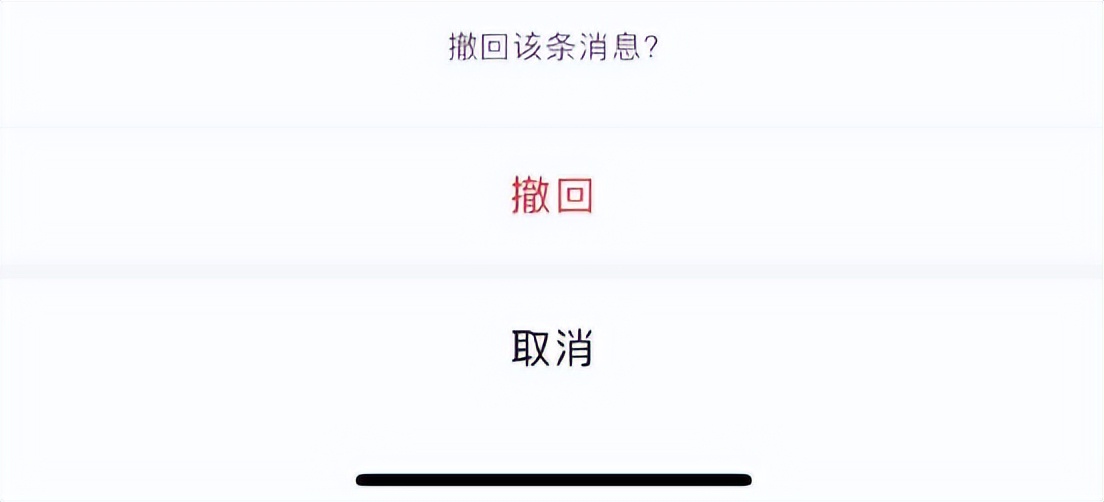Cancel with the 取消 button
Image resolution: width=1104 pixels, height=502 pixels.
(552, 348)
